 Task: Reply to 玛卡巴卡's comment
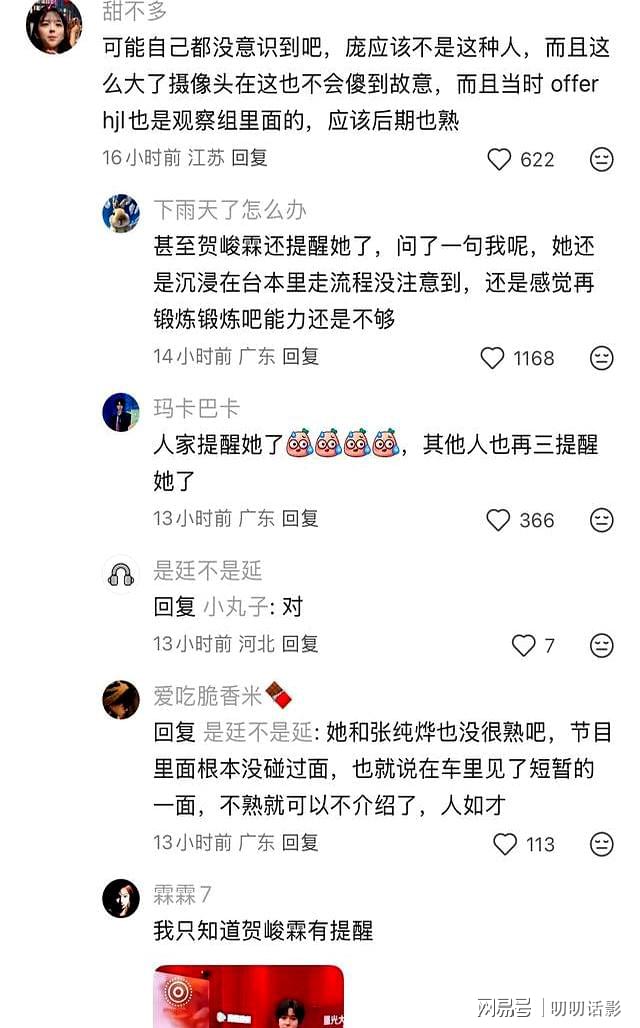point(300,518)
